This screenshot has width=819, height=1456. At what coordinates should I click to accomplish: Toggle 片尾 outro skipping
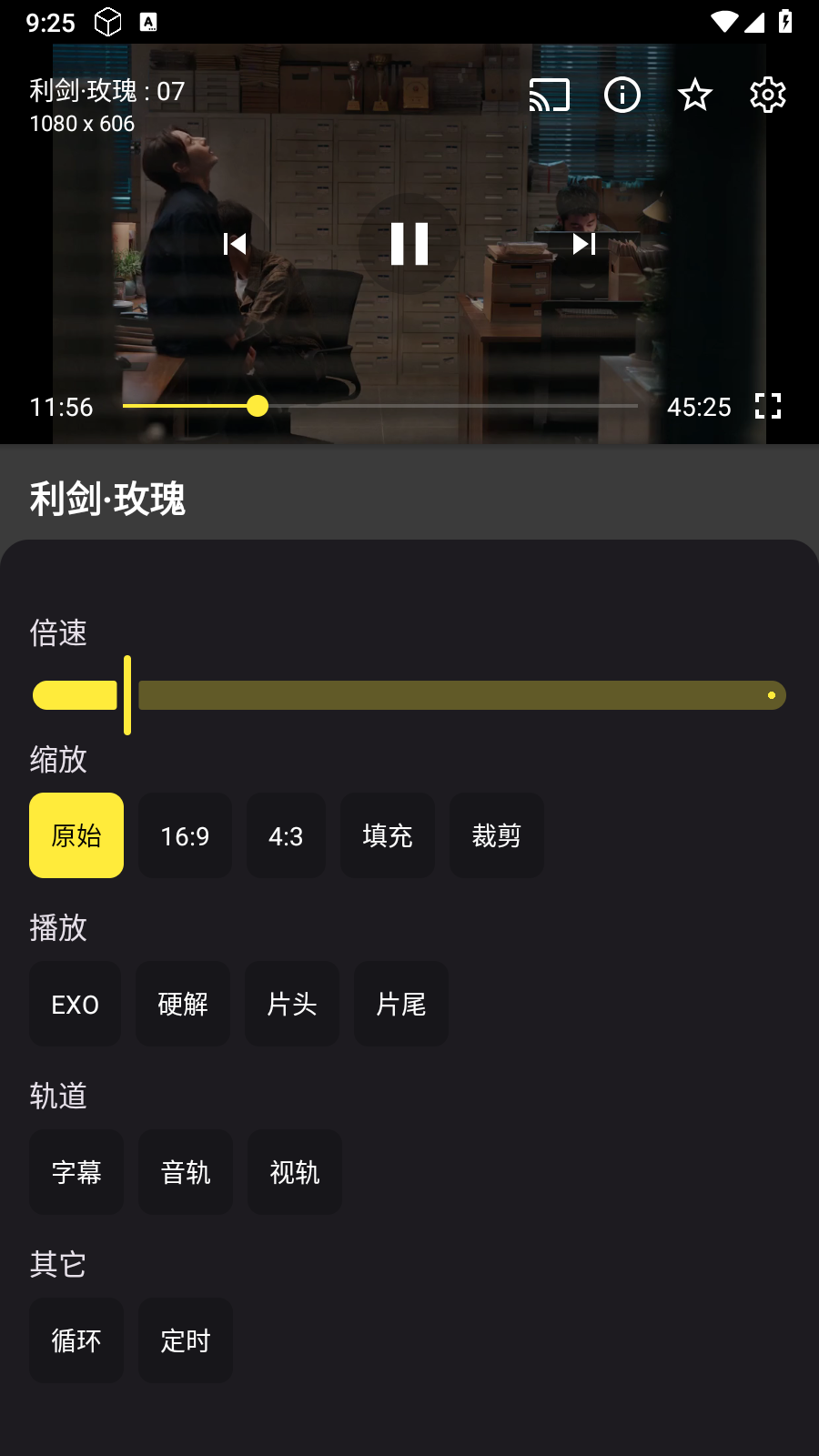[x=401, y=1004]
